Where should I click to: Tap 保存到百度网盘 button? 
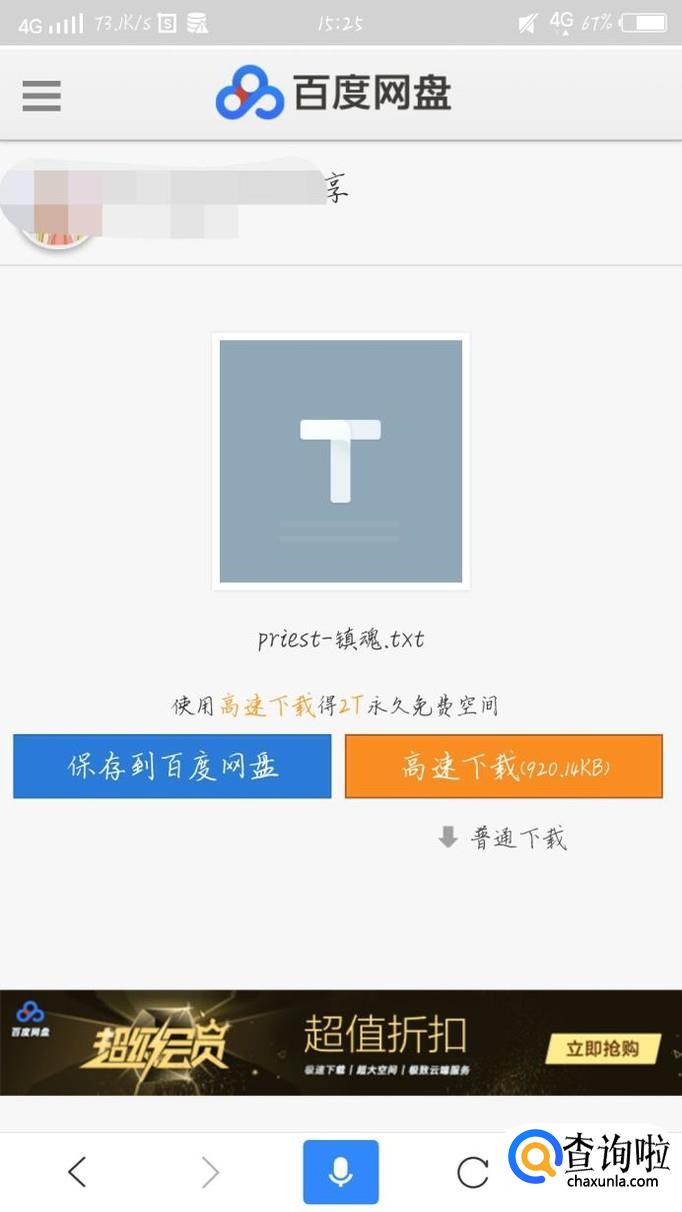click(x=172, y=766)
